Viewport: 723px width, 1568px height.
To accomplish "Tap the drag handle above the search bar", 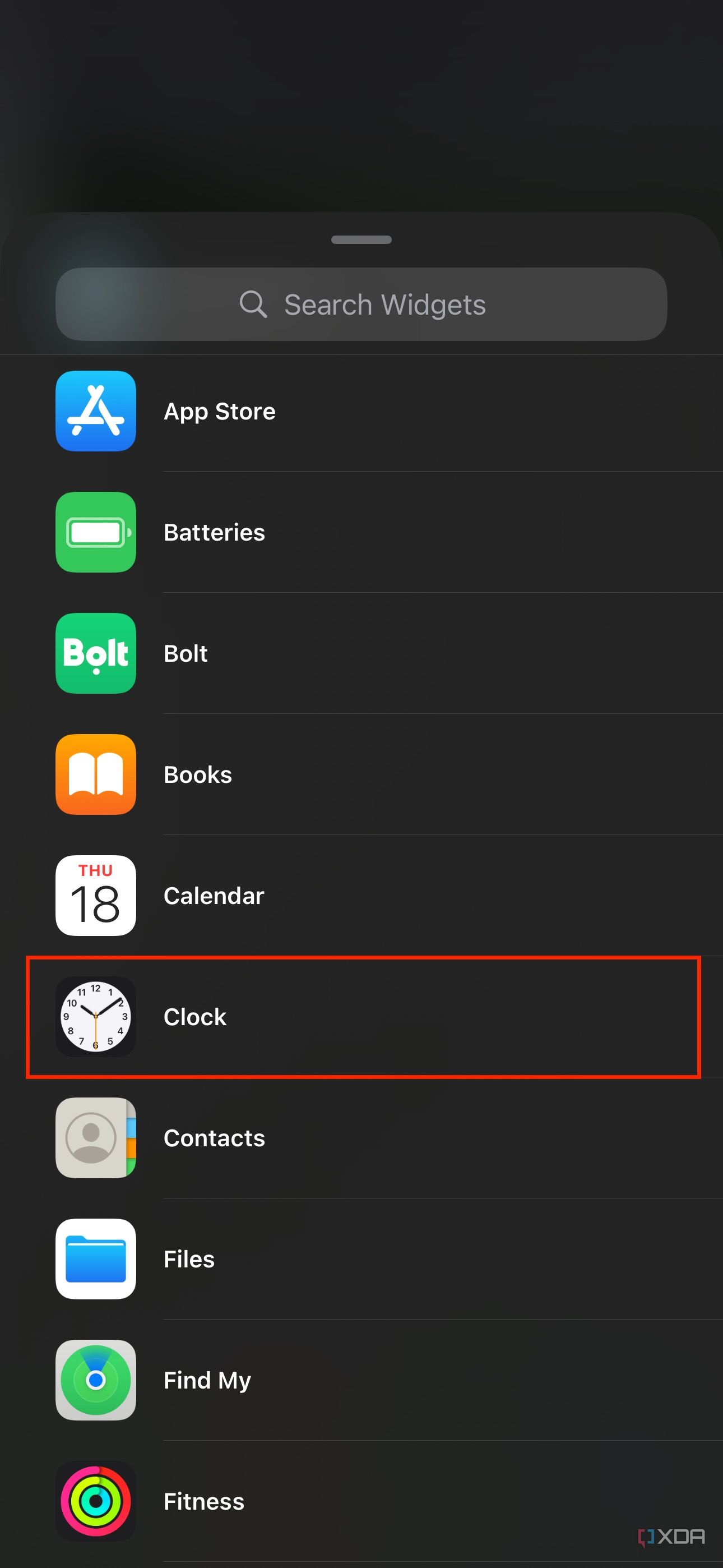I will tap(361, 240).
